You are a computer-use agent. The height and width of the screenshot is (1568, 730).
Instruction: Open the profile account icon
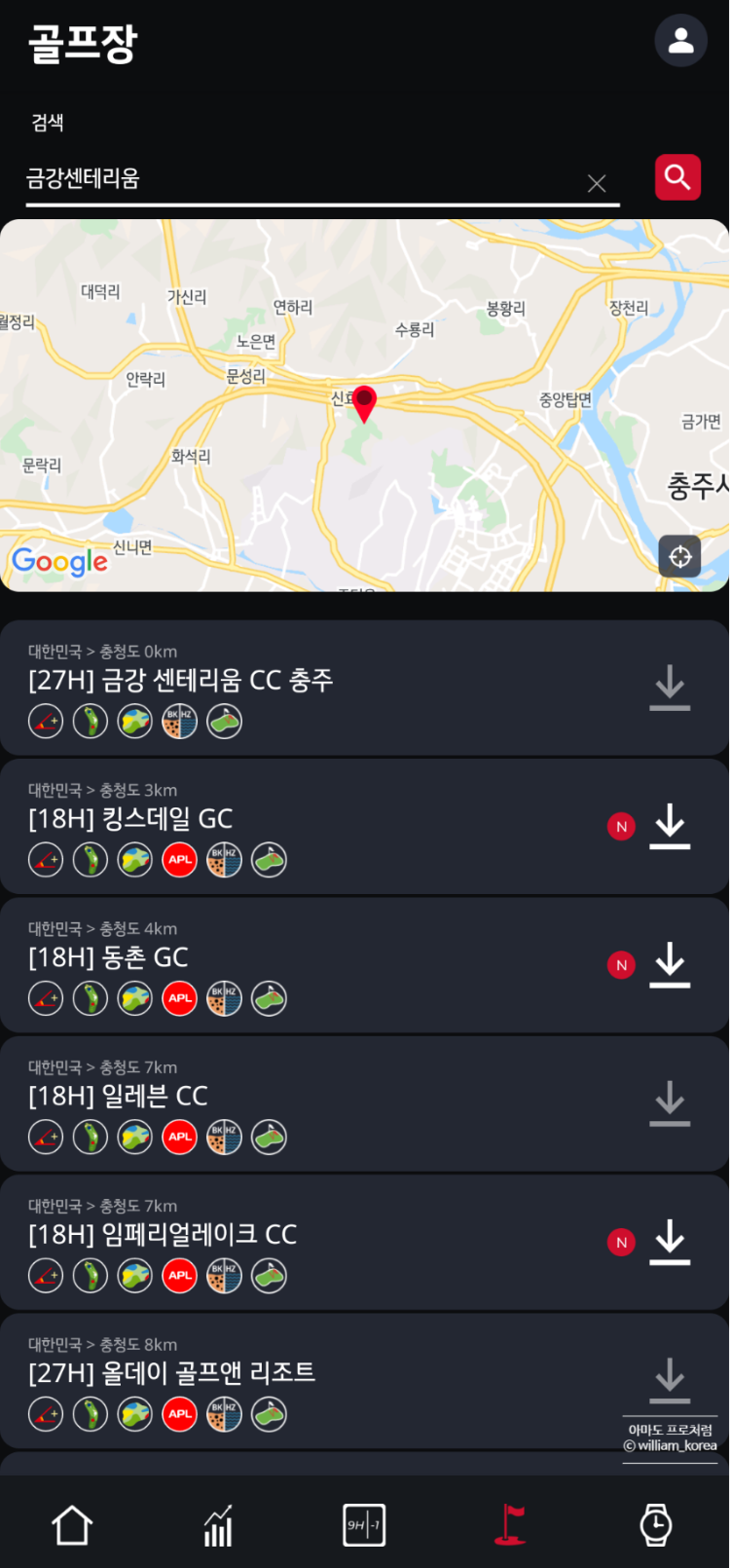pyautogui.click(x=680, y=41)
